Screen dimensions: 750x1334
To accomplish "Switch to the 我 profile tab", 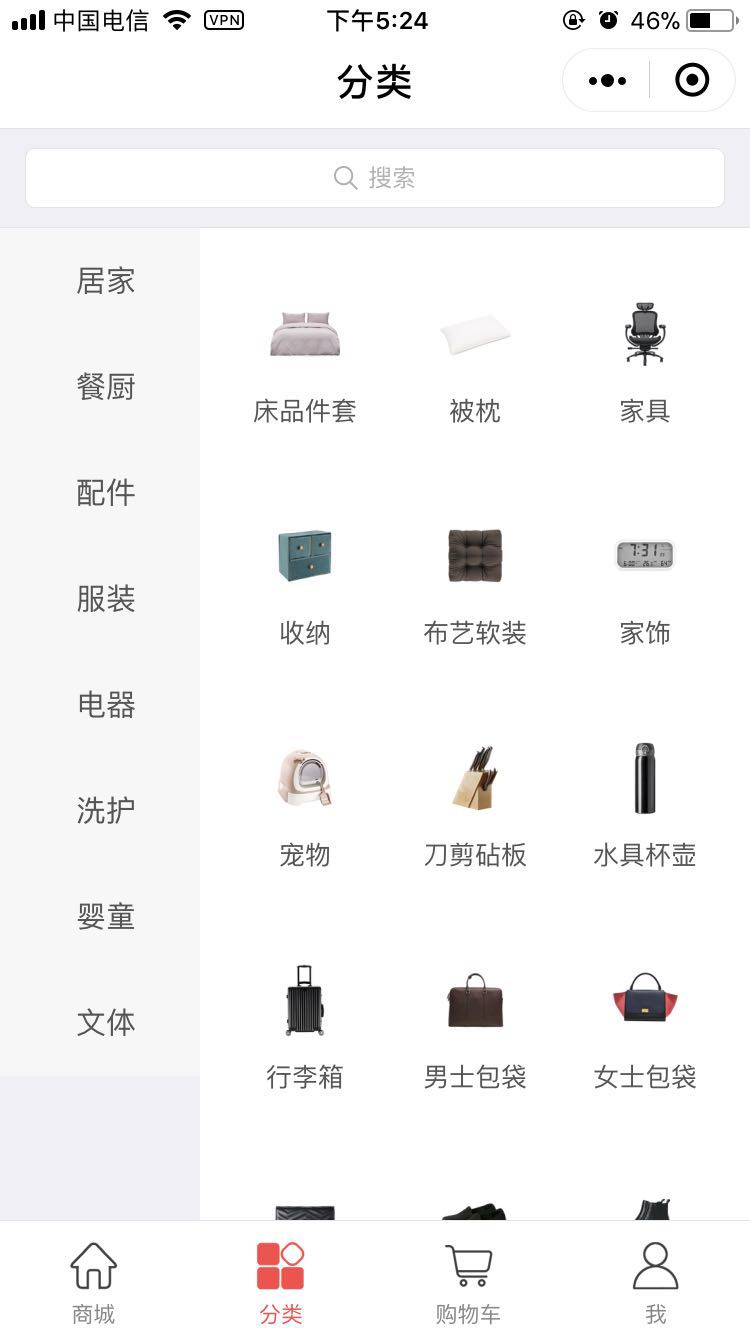I will [656, 1282].
